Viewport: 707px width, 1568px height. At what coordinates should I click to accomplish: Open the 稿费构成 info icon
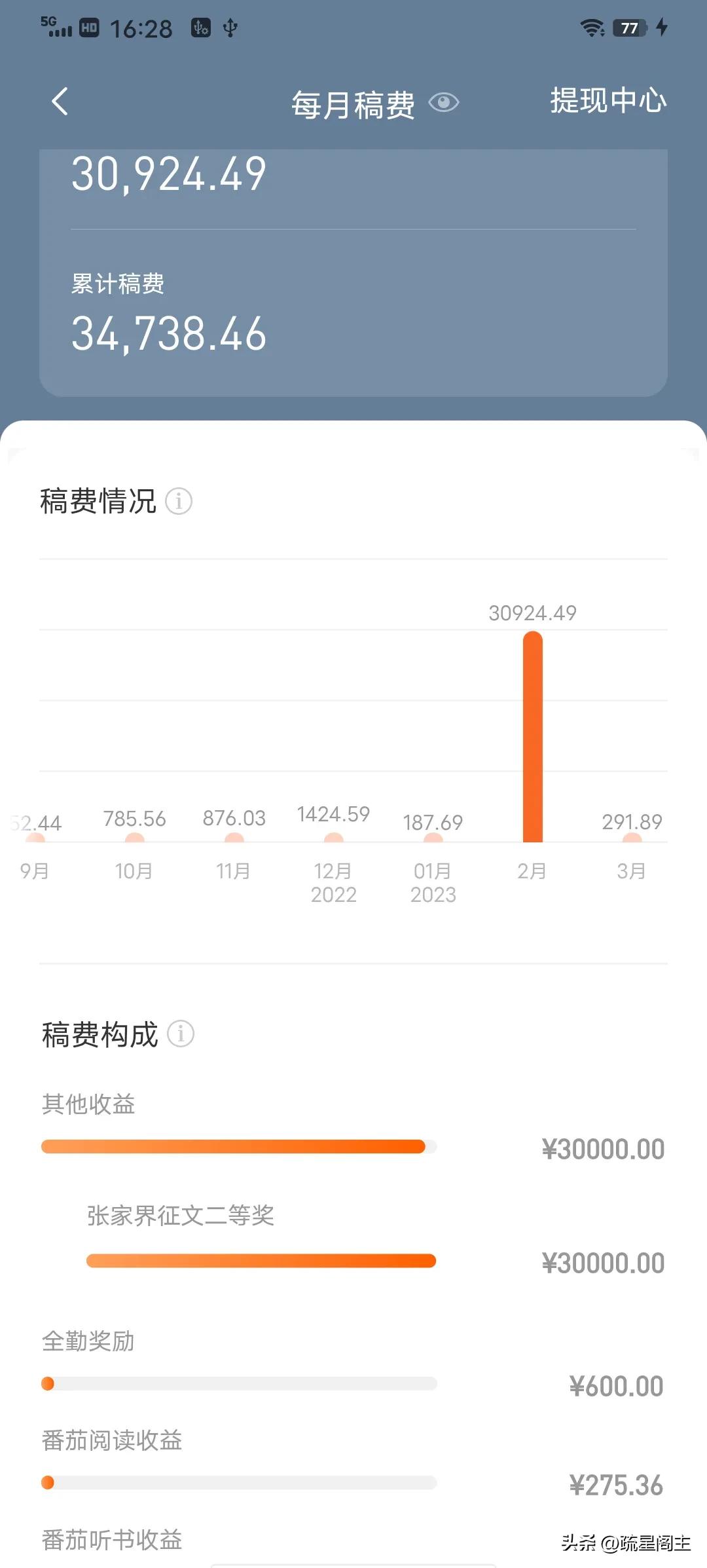180,1034
